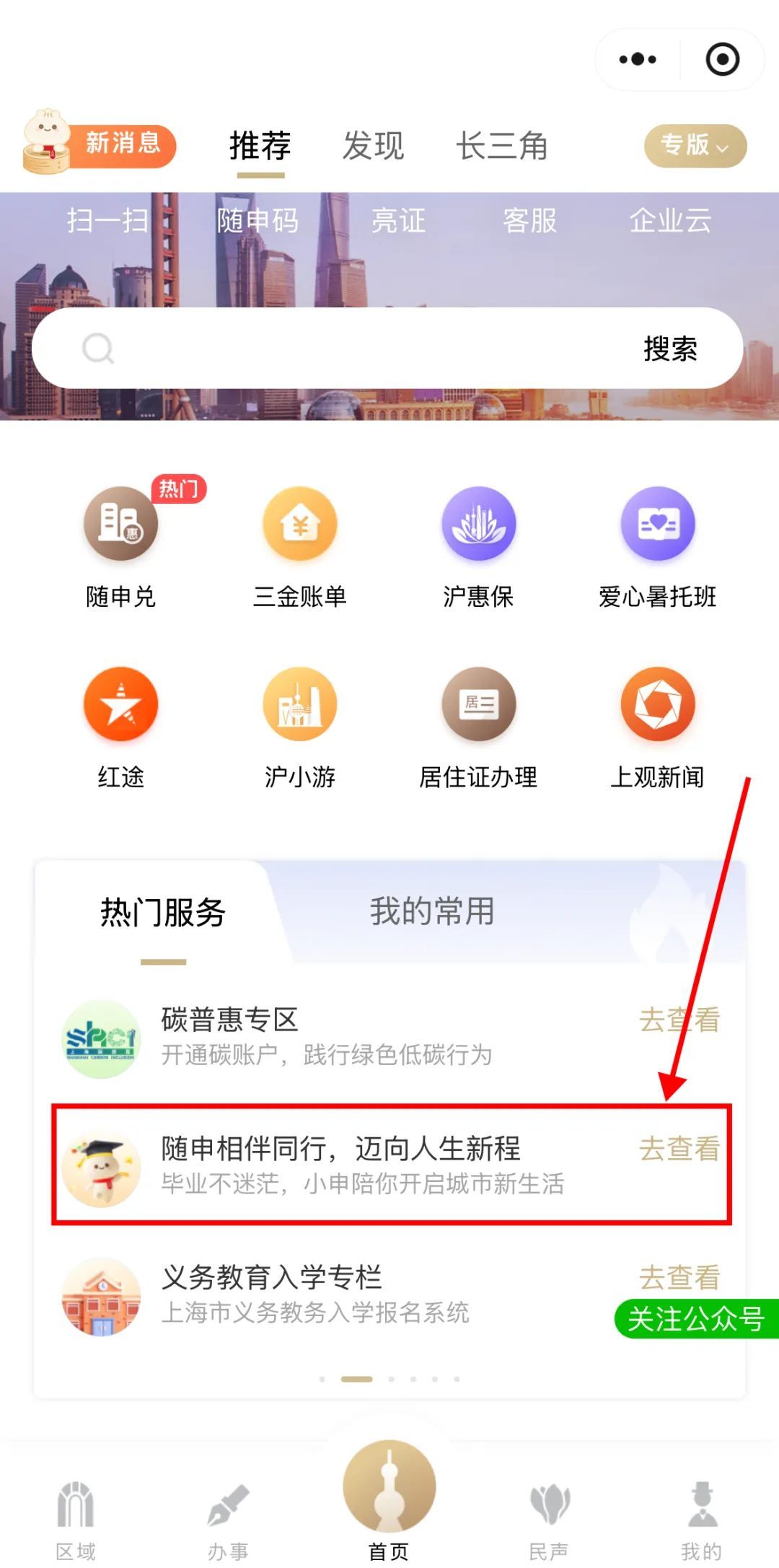This screenshot has height=1568, width=779.
Task: Tap the green 关注公众号 button
Action: 695,1319
